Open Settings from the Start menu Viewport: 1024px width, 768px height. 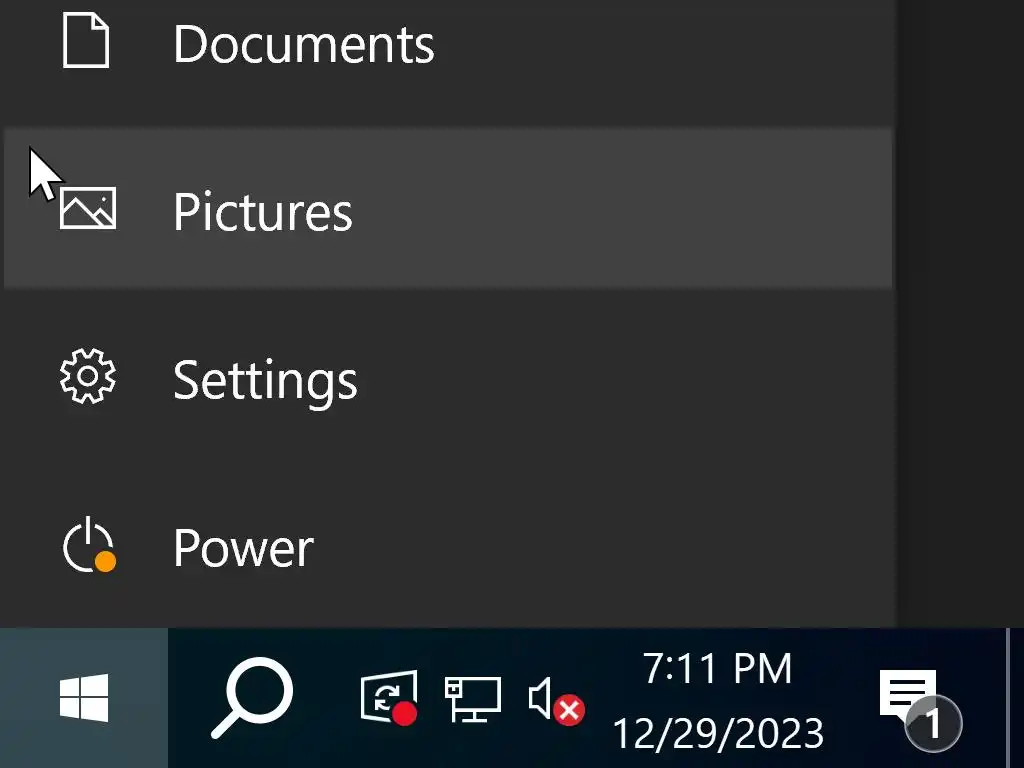pos(265,380)
